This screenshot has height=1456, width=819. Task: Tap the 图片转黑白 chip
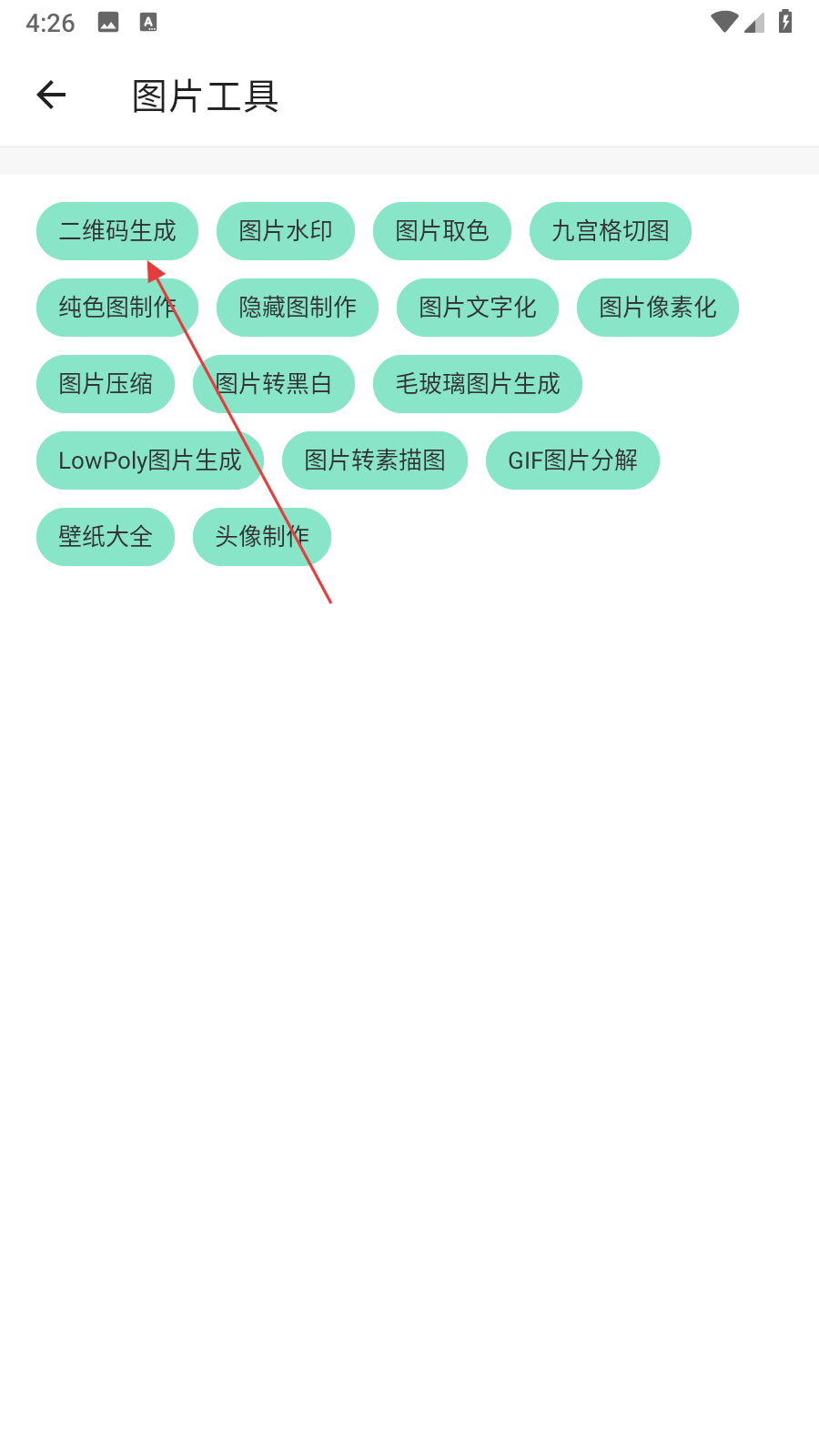click(274, 384)
